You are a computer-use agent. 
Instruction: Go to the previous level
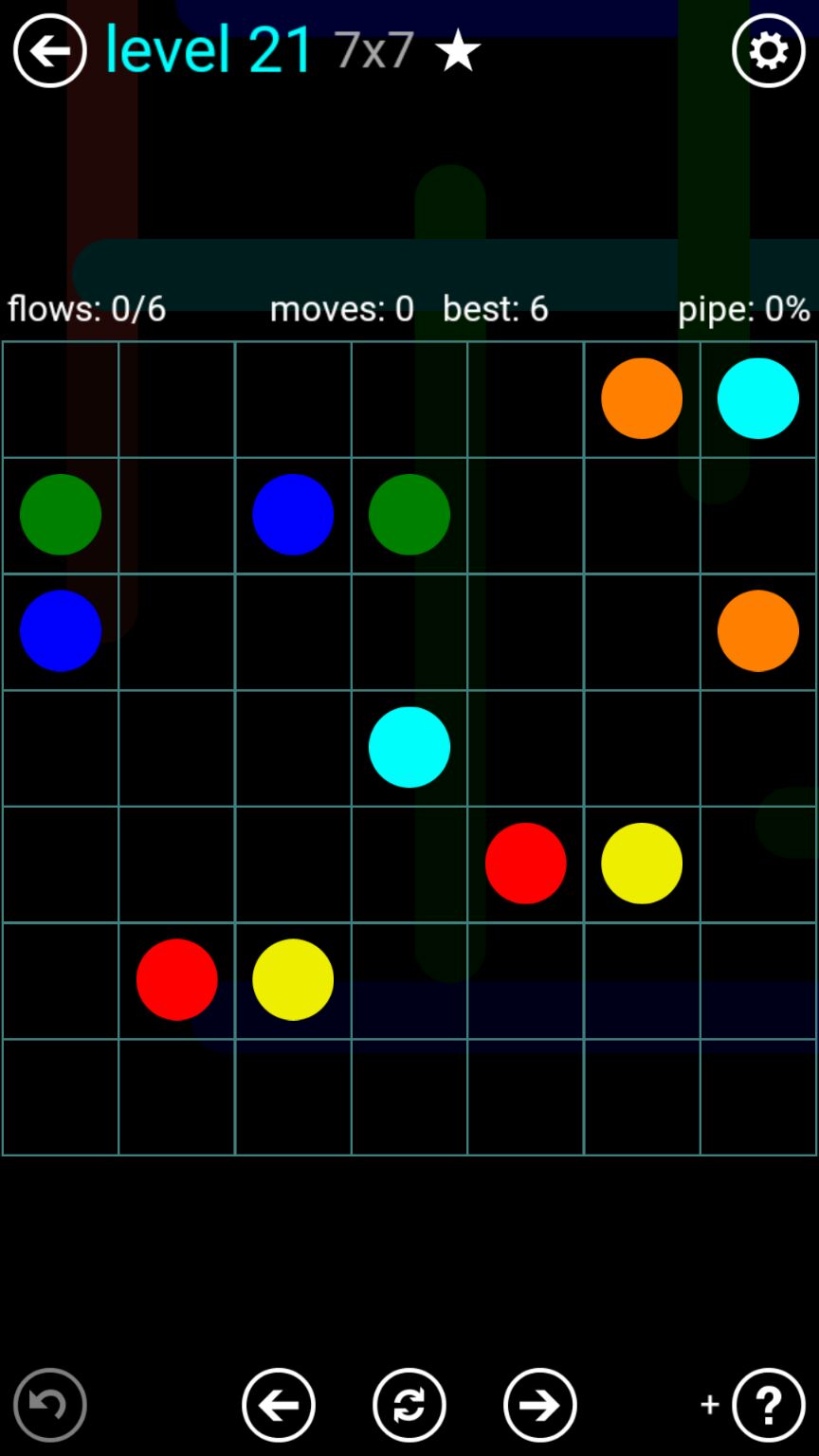tap(279, 1405)
